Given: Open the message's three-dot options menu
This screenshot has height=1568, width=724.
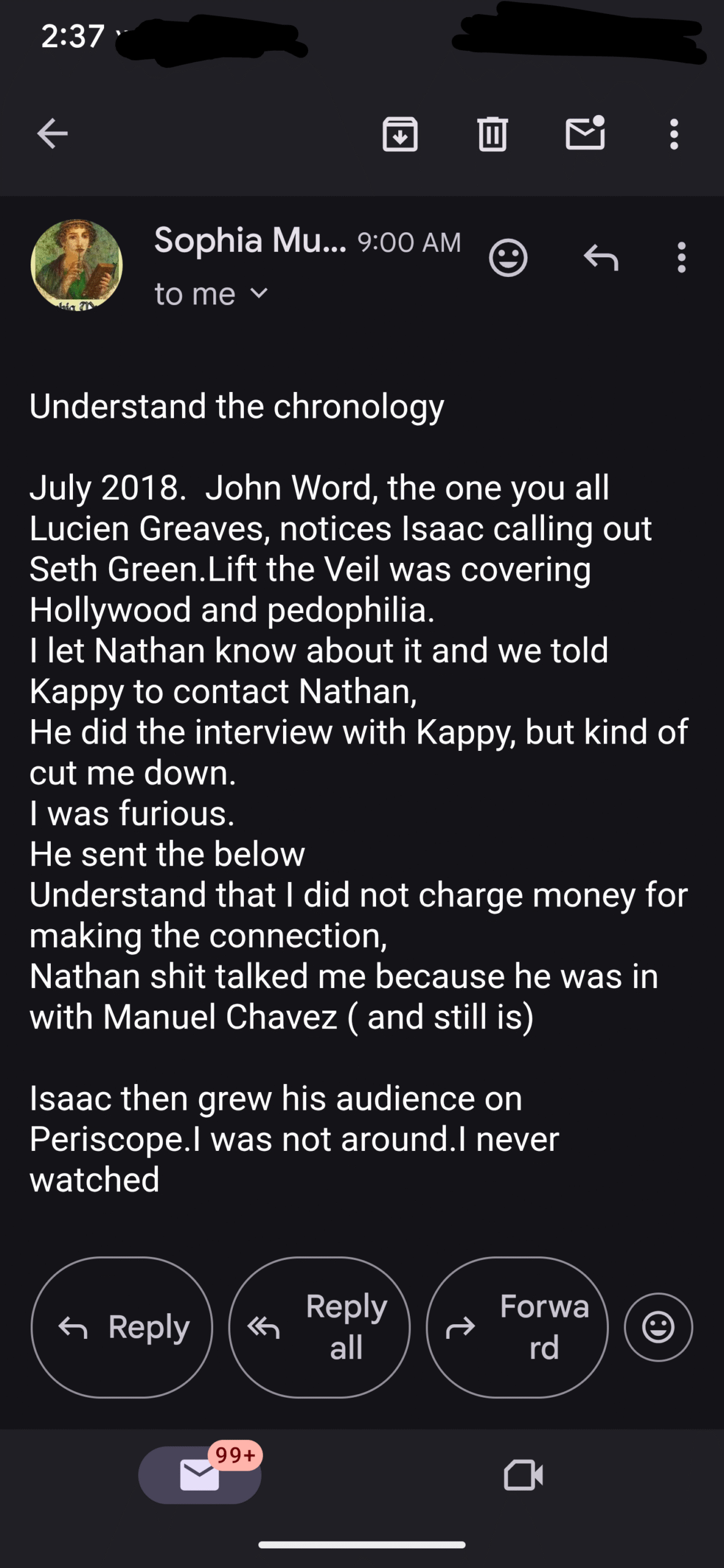Looking at the screenshot, I should coord(681,257).
